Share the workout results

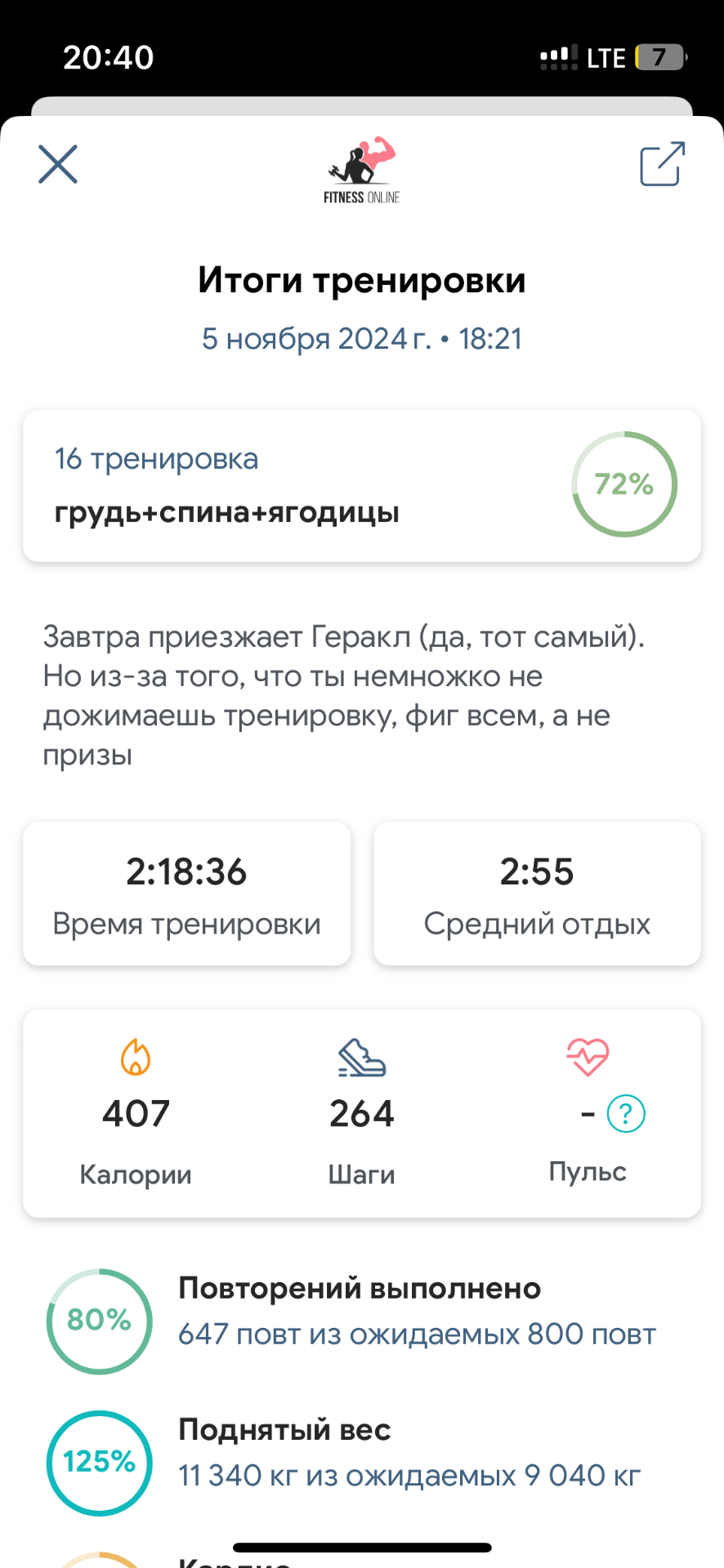tap(661, 164)
